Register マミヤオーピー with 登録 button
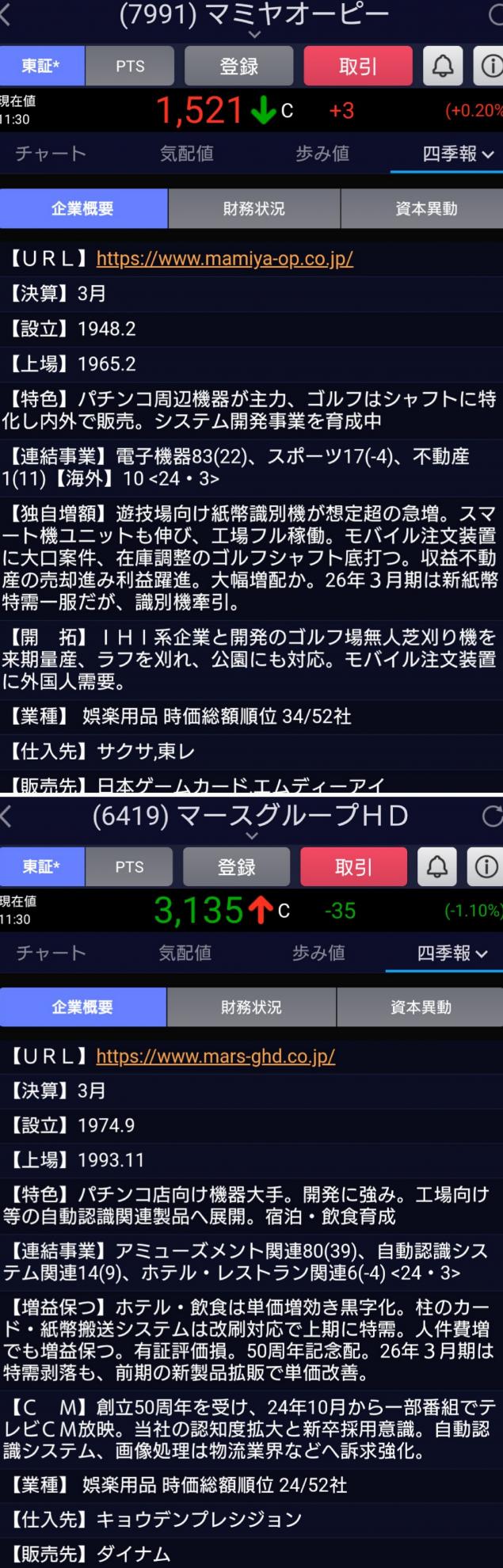503x1568 pixels. [238, 66]
